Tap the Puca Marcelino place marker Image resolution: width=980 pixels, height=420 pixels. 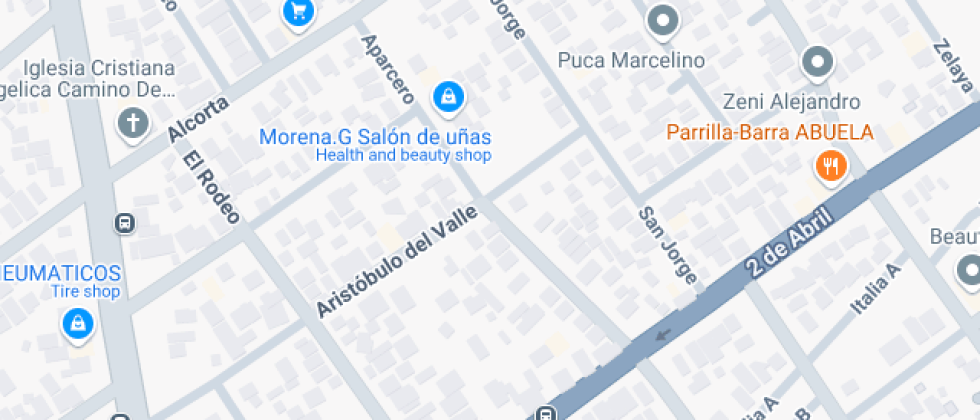click(662, 20)
